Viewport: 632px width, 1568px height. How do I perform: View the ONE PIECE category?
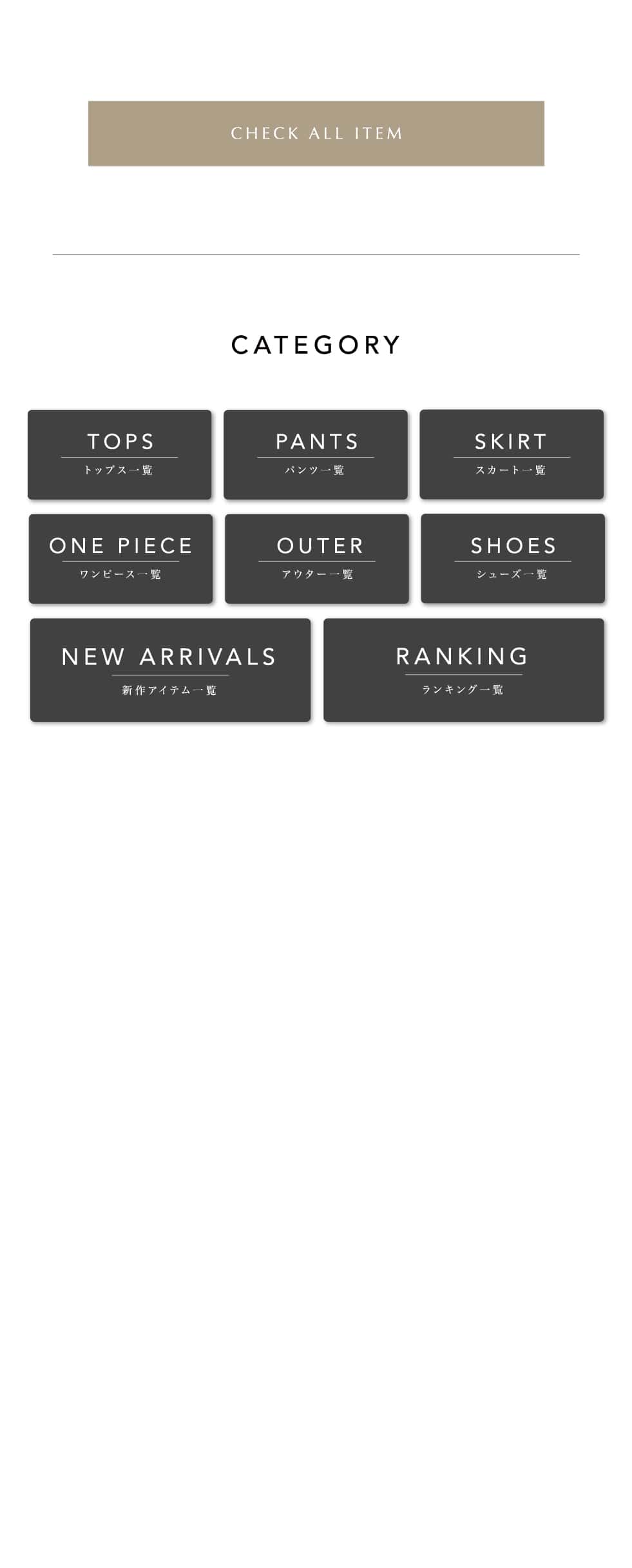click(x=121, y=559)
